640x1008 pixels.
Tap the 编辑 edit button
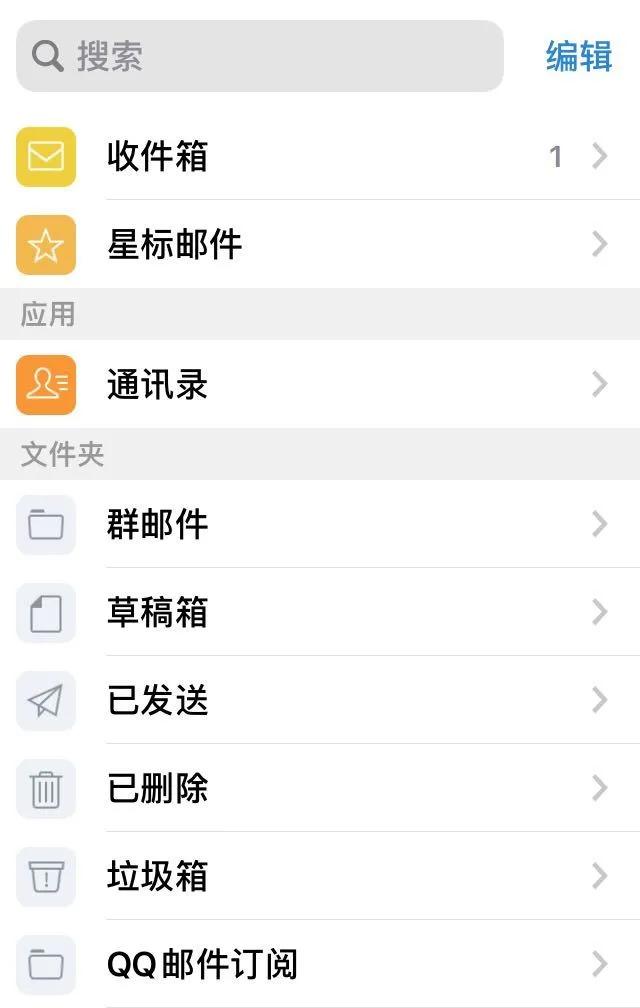[579, 56]
